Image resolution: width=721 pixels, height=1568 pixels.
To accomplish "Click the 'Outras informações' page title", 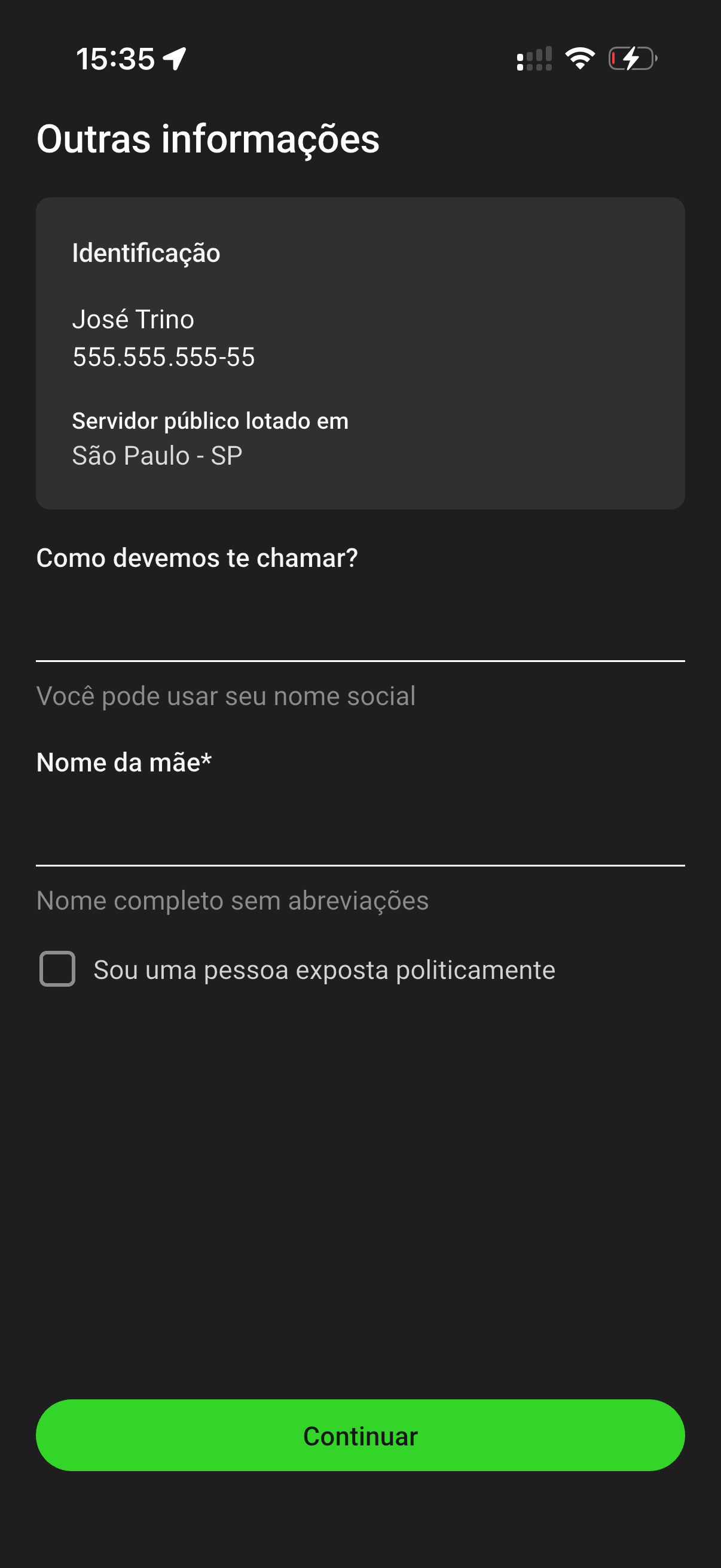I will pos(208,140).
